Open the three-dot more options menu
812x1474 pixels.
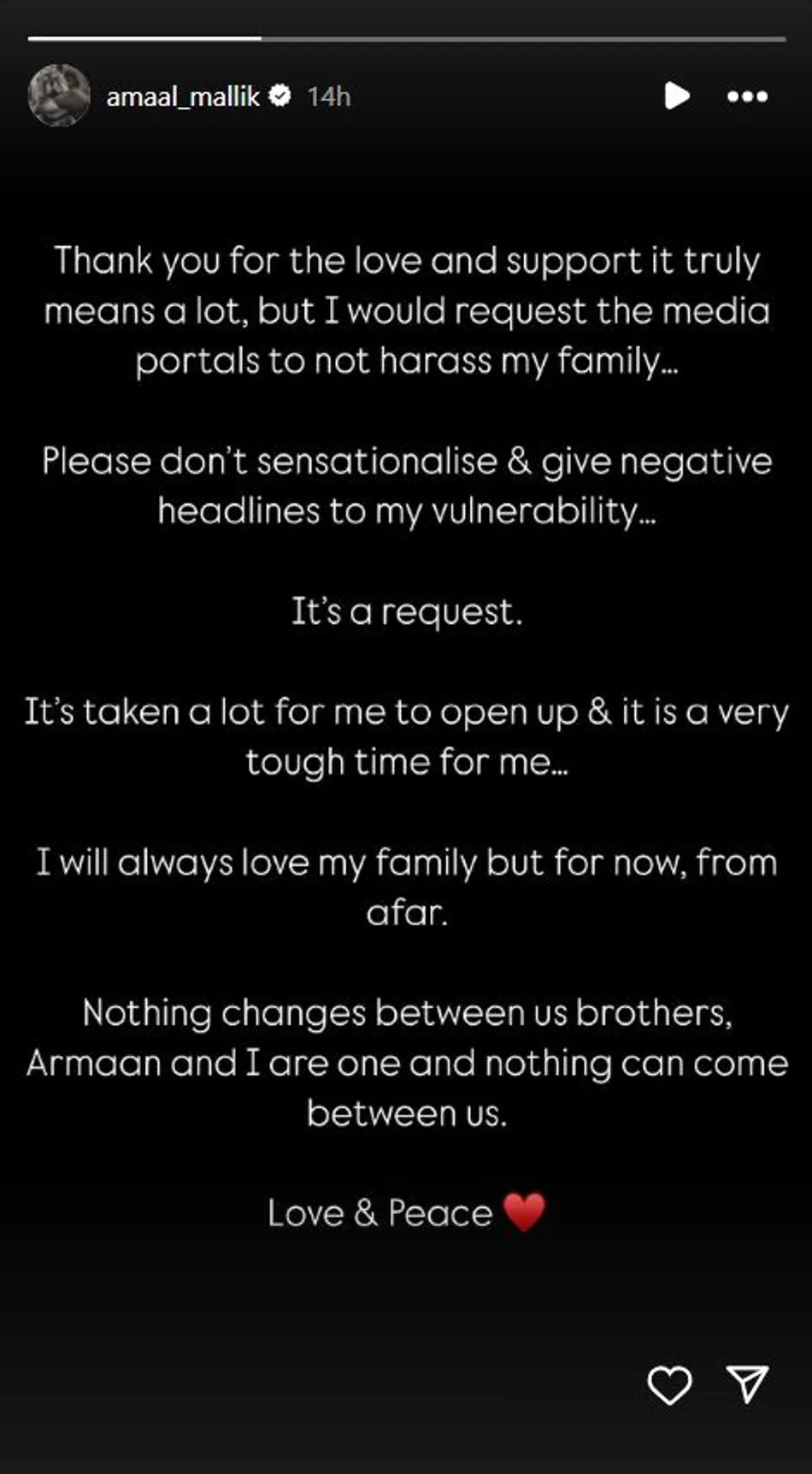[747, 97]
